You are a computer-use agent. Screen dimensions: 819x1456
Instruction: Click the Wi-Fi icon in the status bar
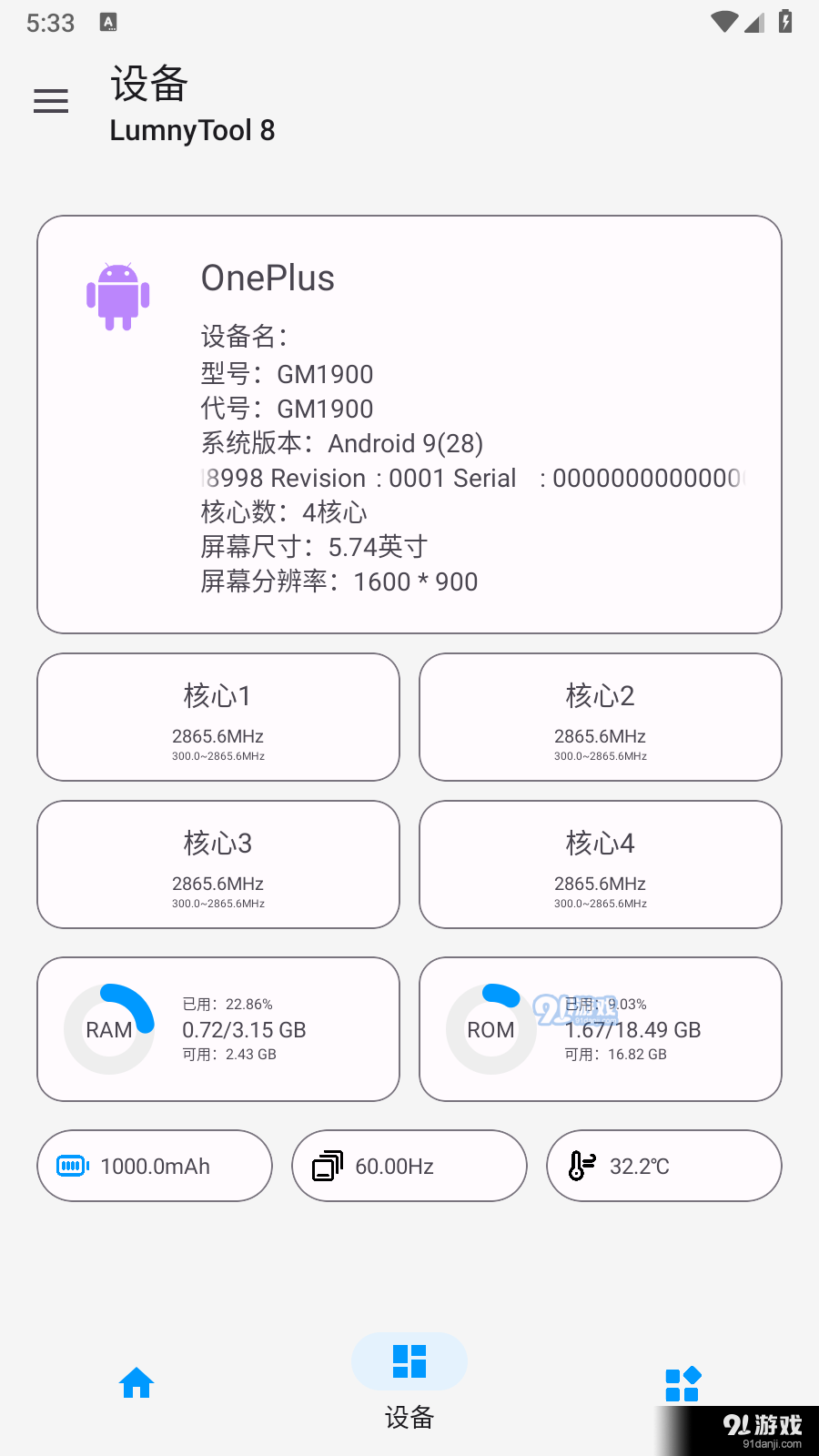click(723, 23)
